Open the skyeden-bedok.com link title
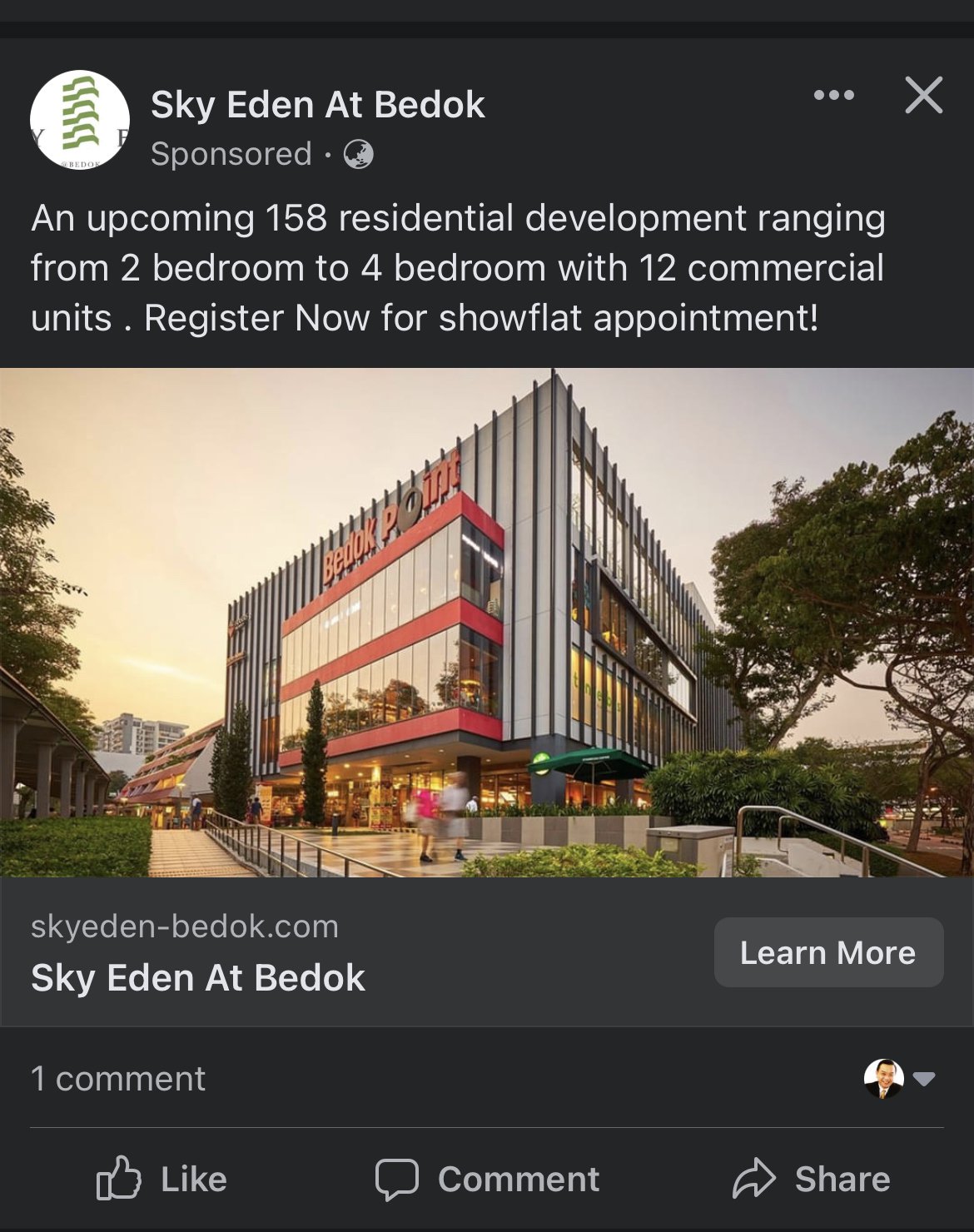 (x=198, y=978)
